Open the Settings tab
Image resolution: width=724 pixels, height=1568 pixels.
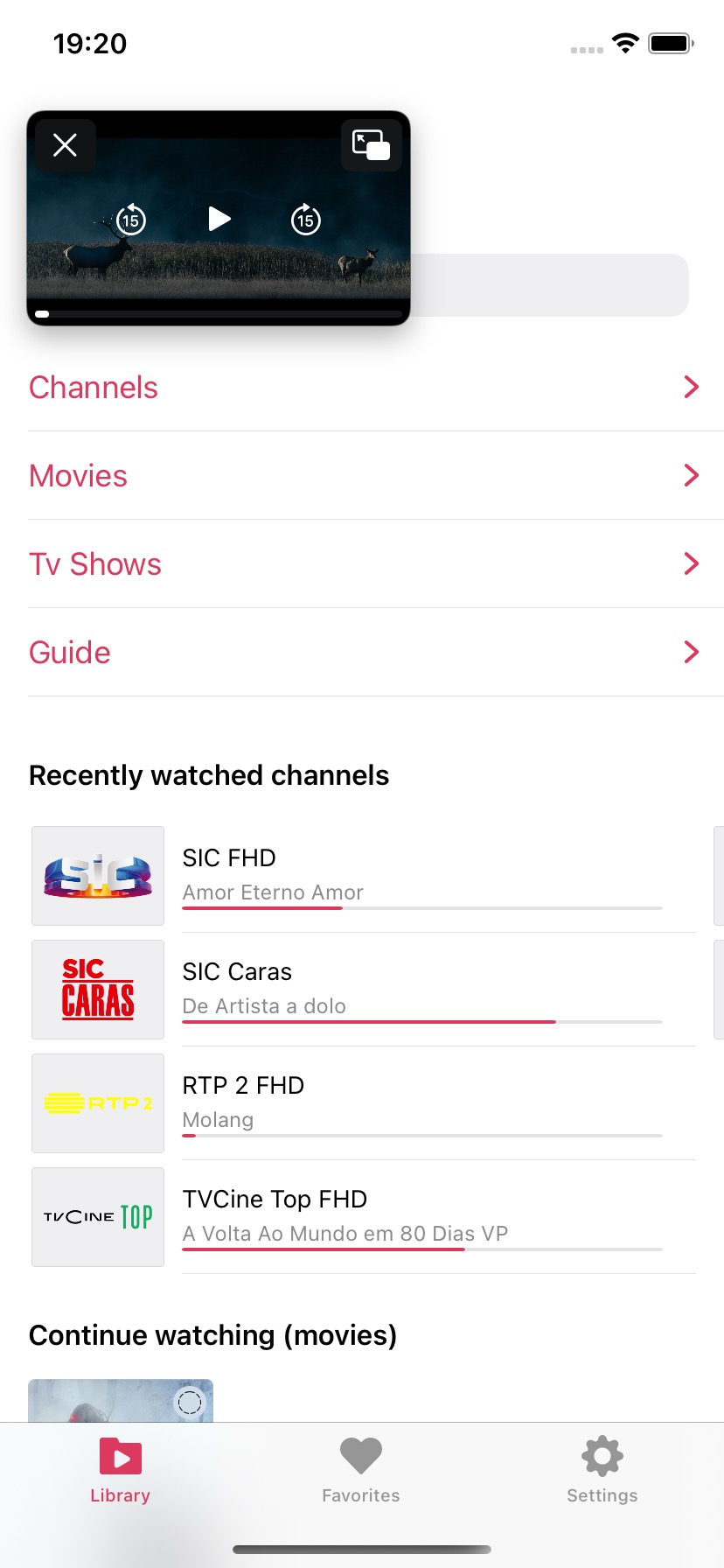coord(602,1470)
